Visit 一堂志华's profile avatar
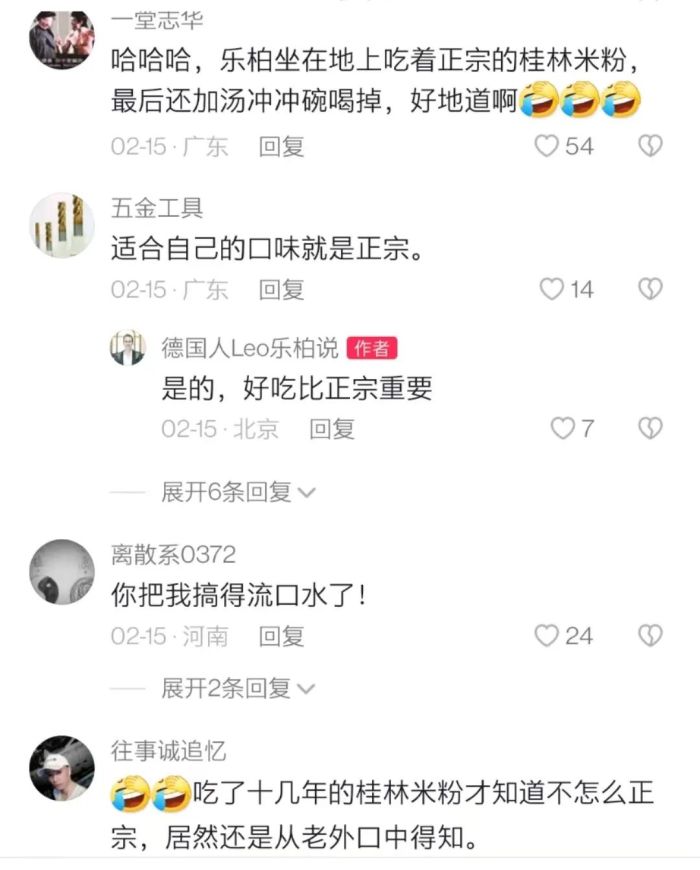 (x=62, y=40)
